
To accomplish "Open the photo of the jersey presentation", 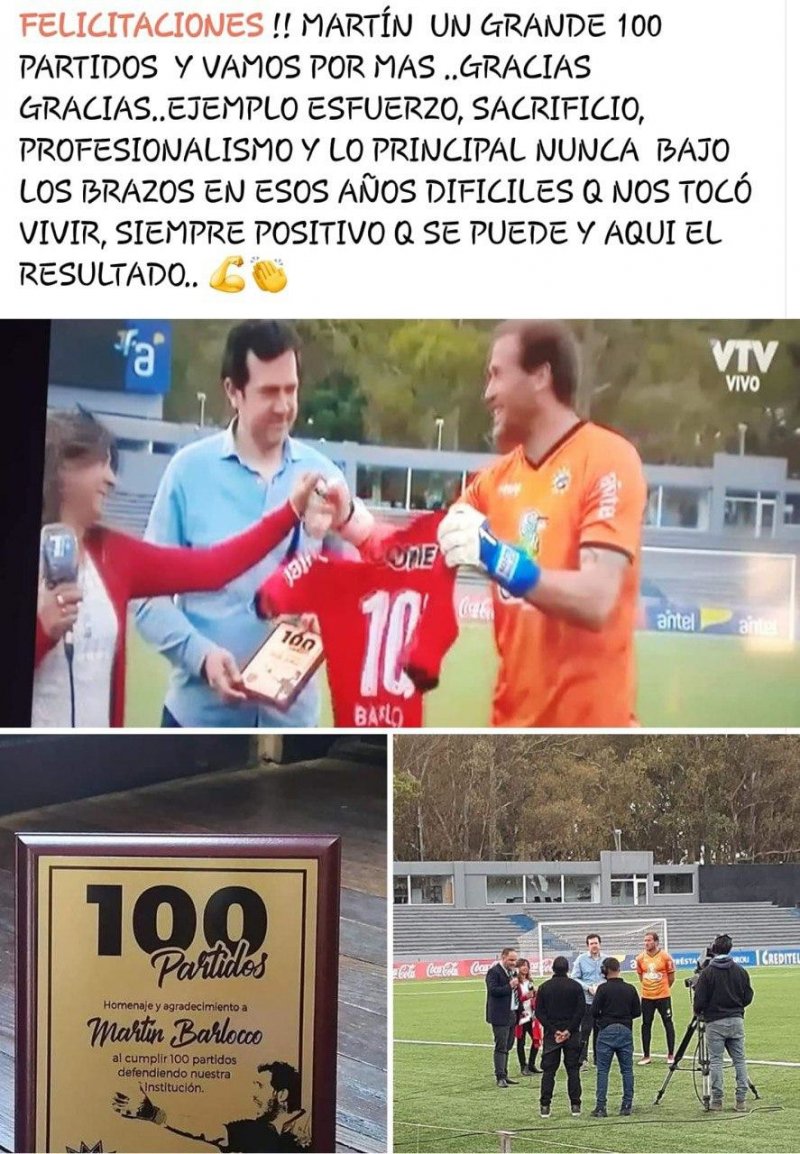I will pos(400,523).
